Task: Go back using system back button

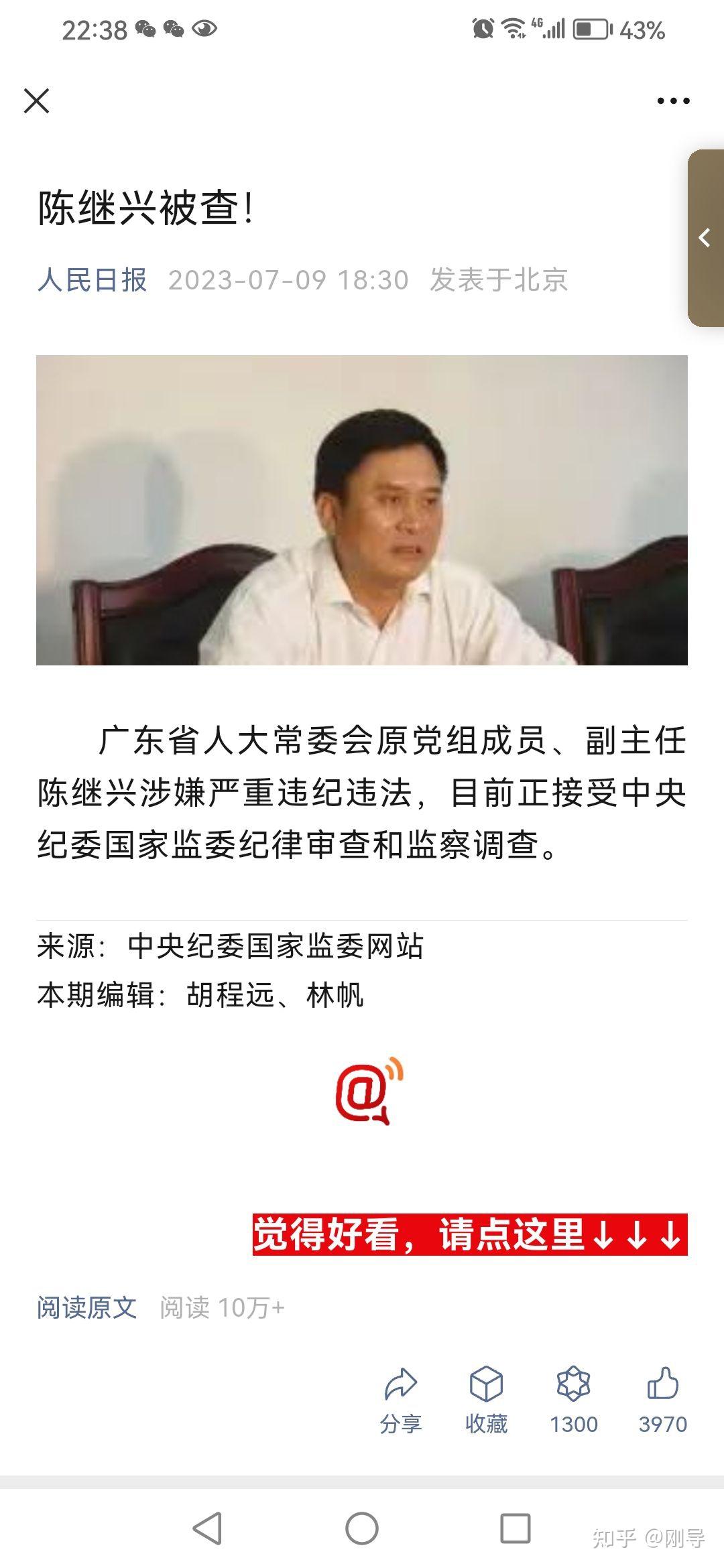Action: [x=207, y=1528]
